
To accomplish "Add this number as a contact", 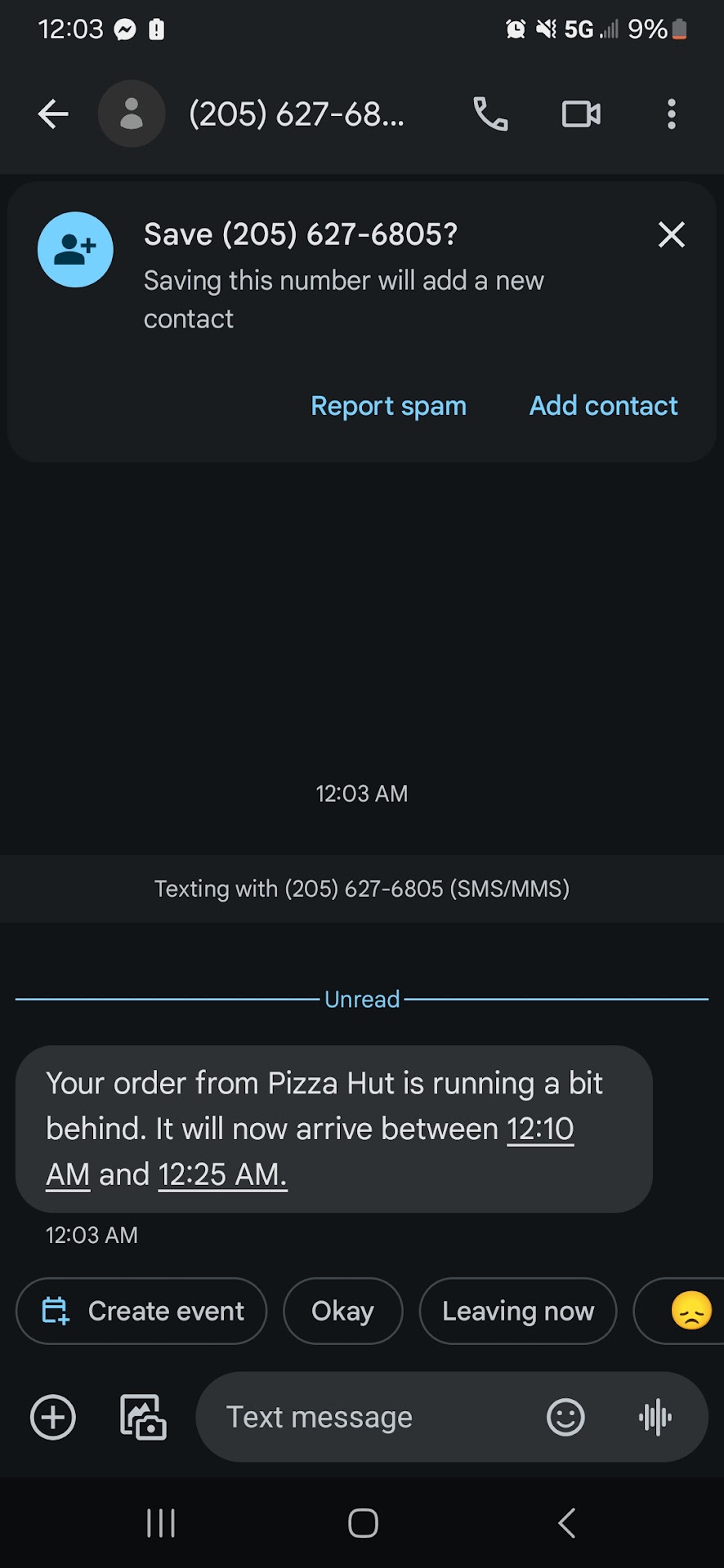I will pyautogui.click(x=603, y=406).
